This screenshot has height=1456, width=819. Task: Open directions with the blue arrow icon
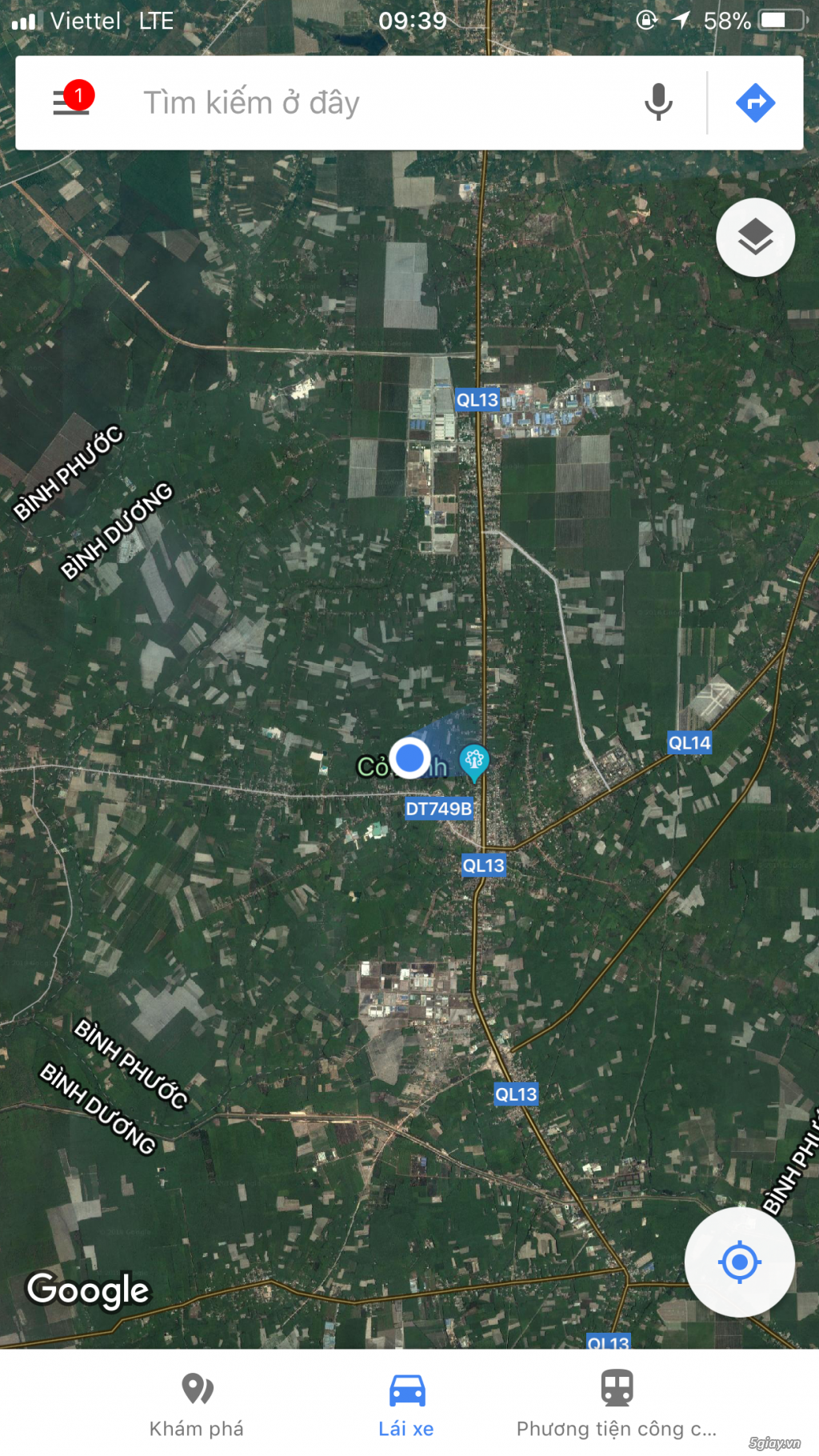[755, 102]
